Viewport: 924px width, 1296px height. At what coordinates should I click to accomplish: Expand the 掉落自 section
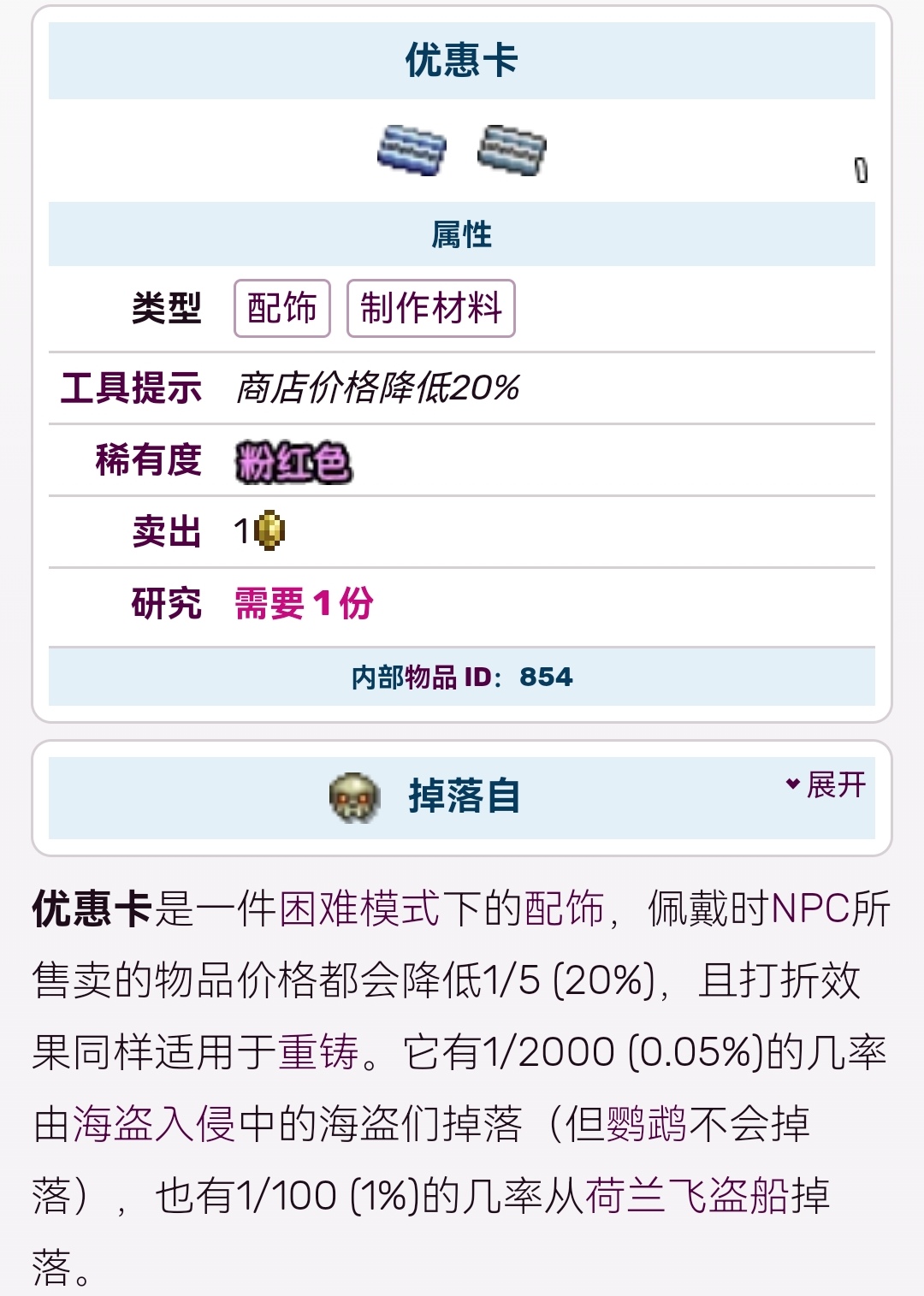826,784
